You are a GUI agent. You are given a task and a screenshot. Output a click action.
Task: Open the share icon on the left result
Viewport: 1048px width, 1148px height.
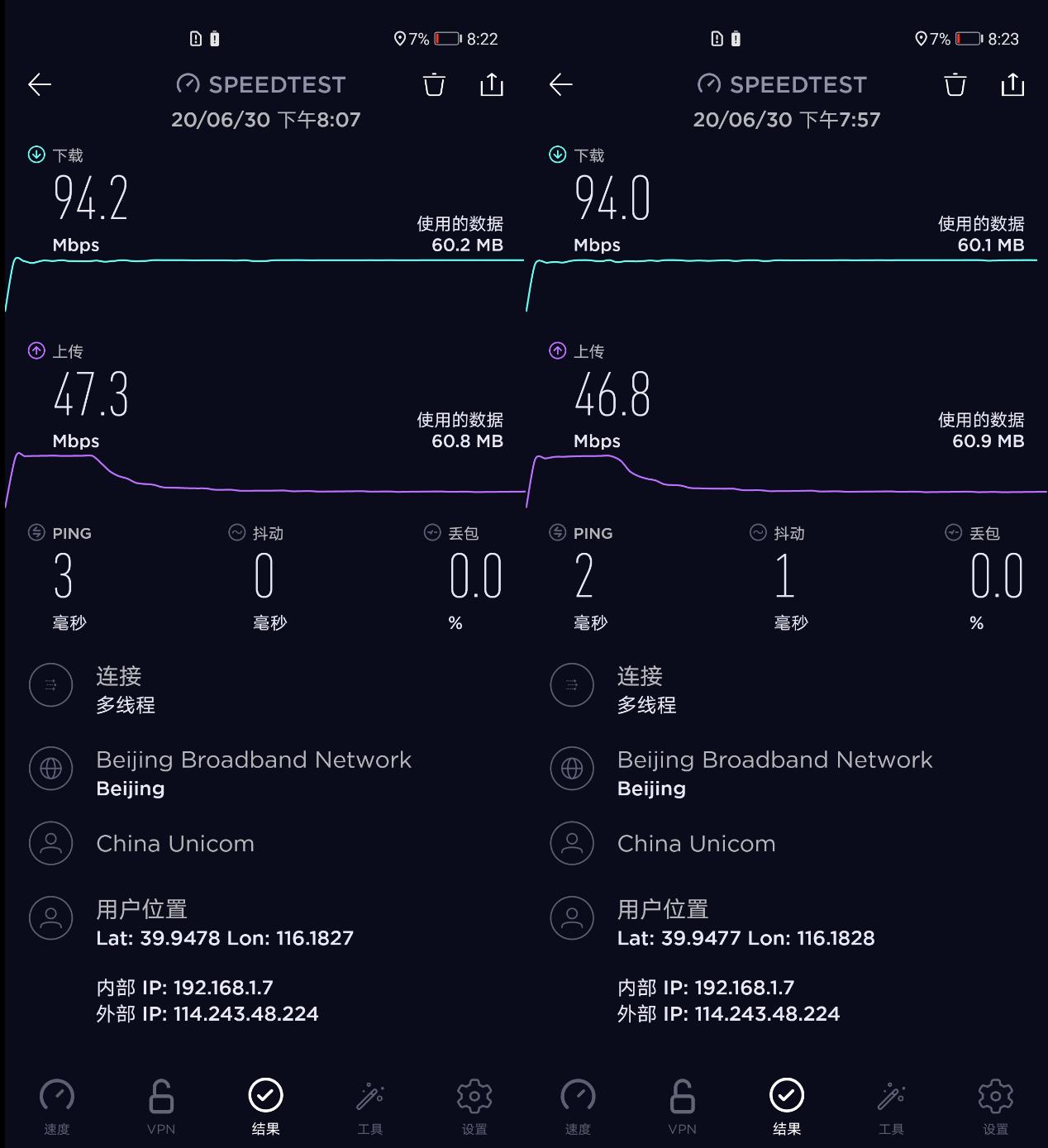click(492, 84)
